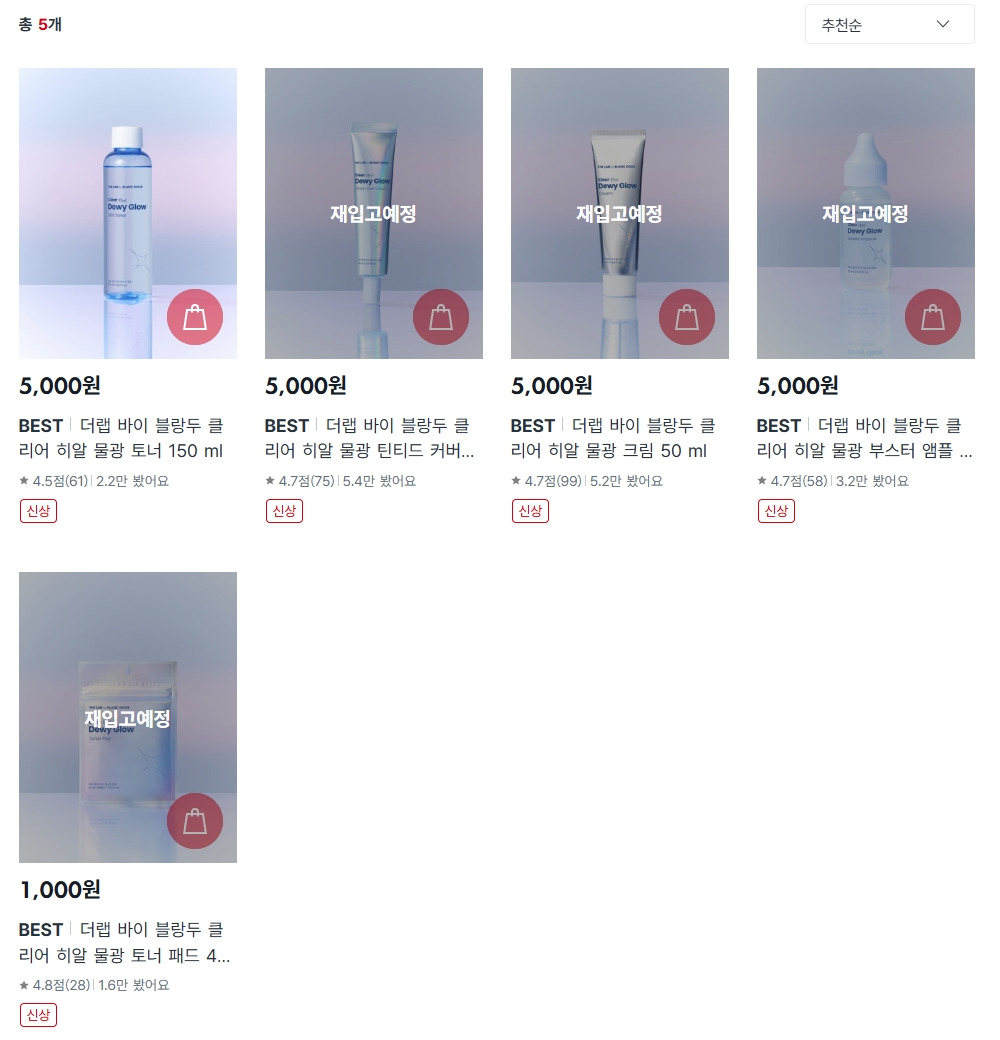Screen dimensions: 1000x1040
Task: Click star rating icon on 토너 150ml
Action: pos(25,481)
